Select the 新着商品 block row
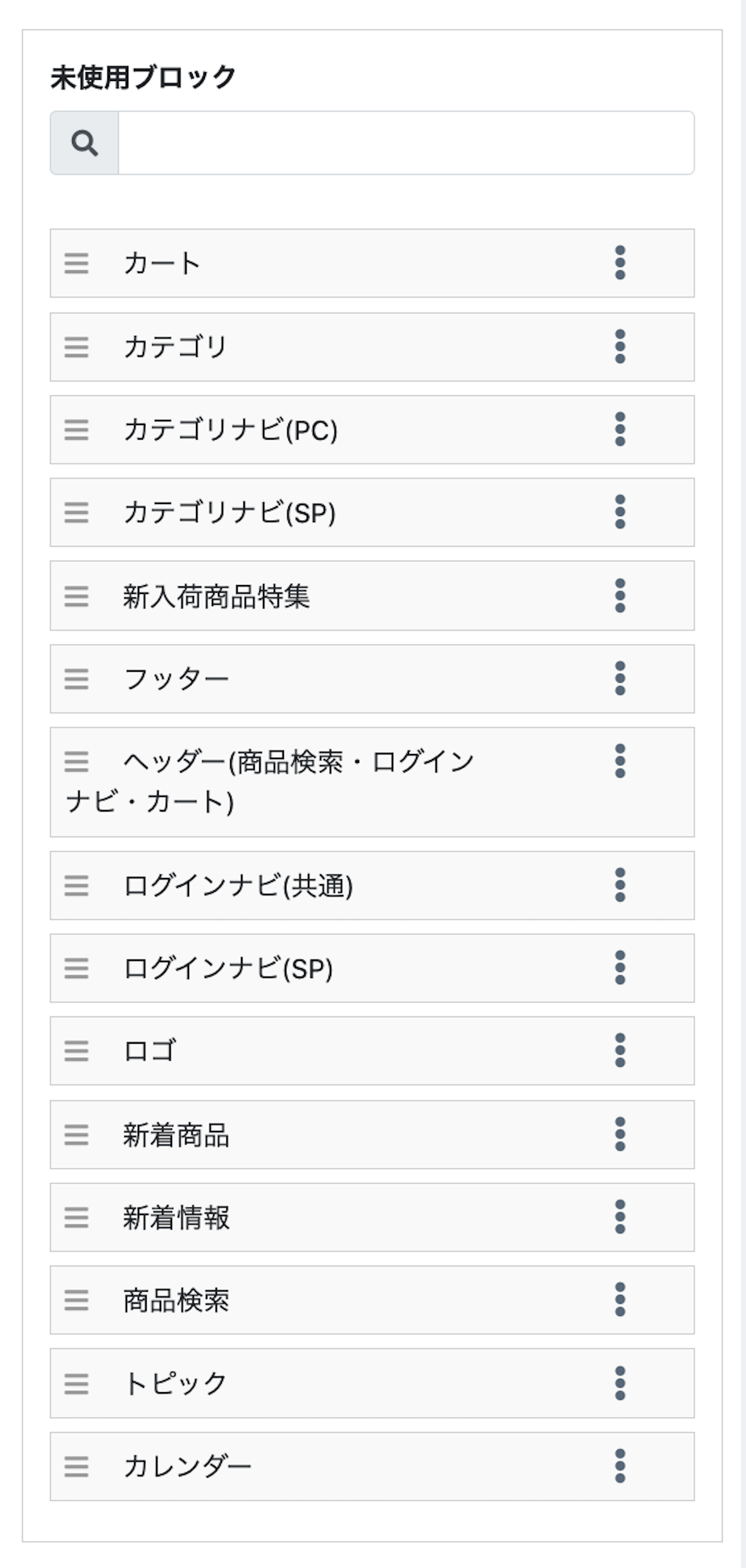The image size is (746, 1568). [x=372, y=1134]
